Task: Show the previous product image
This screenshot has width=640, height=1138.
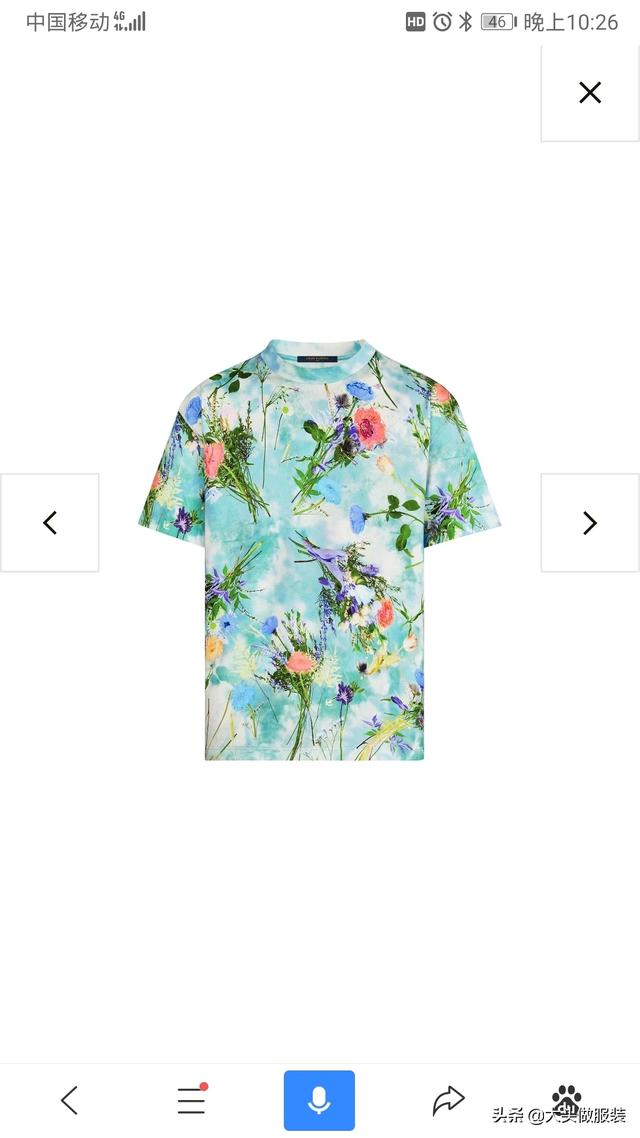Action: (50, 522)
